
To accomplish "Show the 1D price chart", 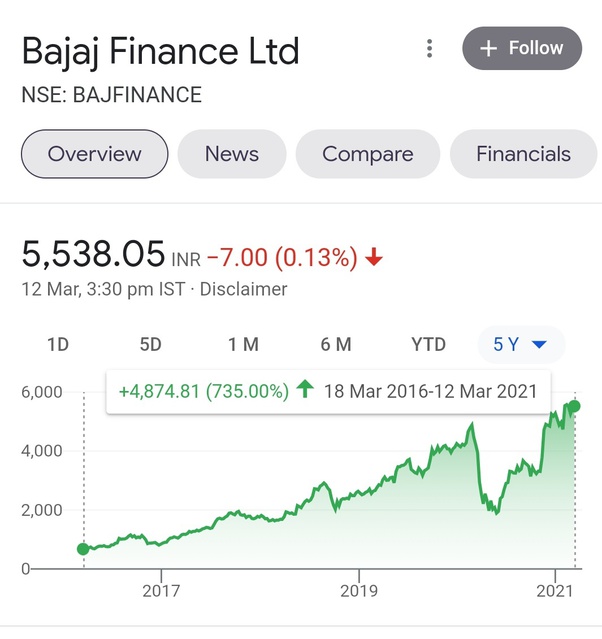I will coord(58,345).
